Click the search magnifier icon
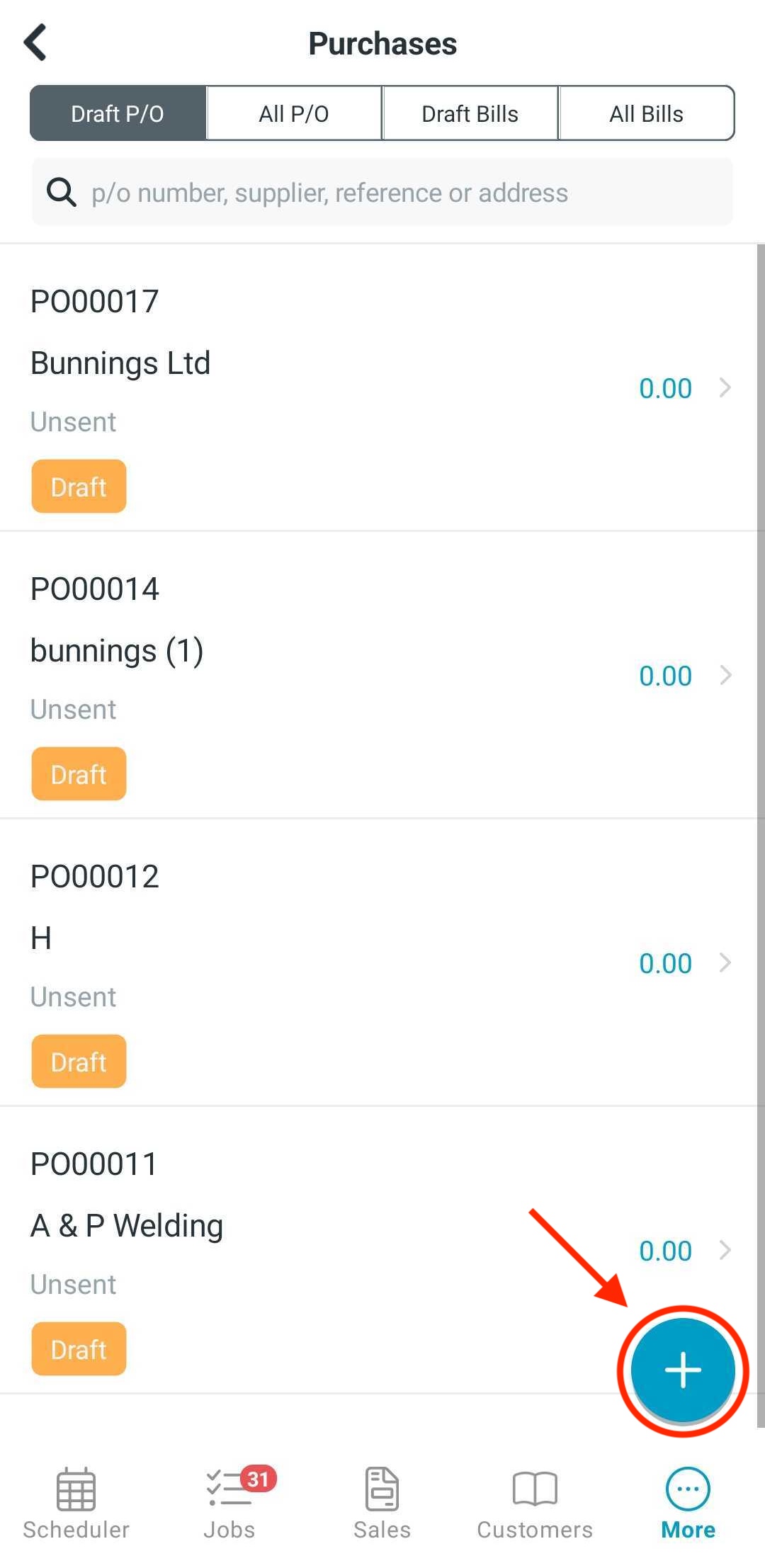This screenshot has width=765, height=1568. (x=61, y=192)
